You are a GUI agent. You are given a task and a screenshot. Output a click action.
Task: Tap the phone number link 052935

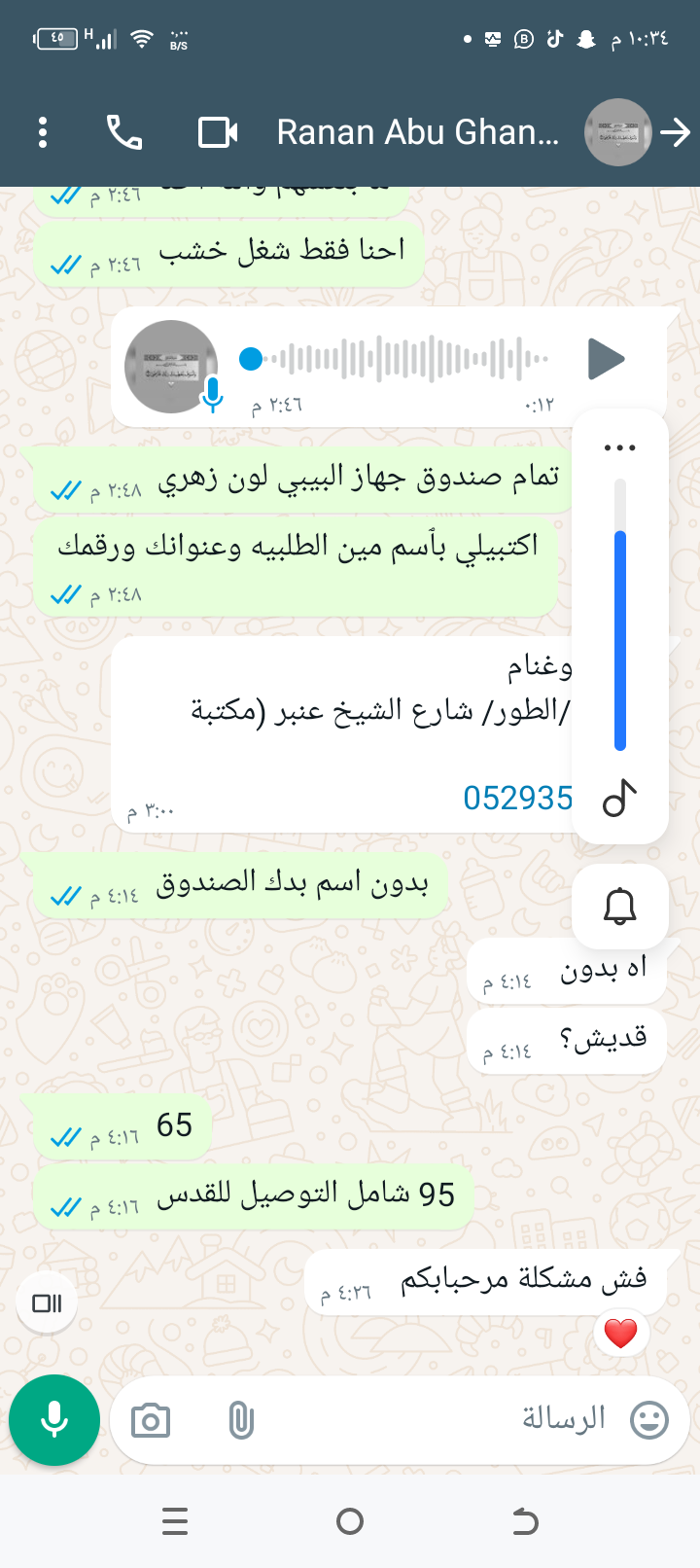(x=517, y=799)
